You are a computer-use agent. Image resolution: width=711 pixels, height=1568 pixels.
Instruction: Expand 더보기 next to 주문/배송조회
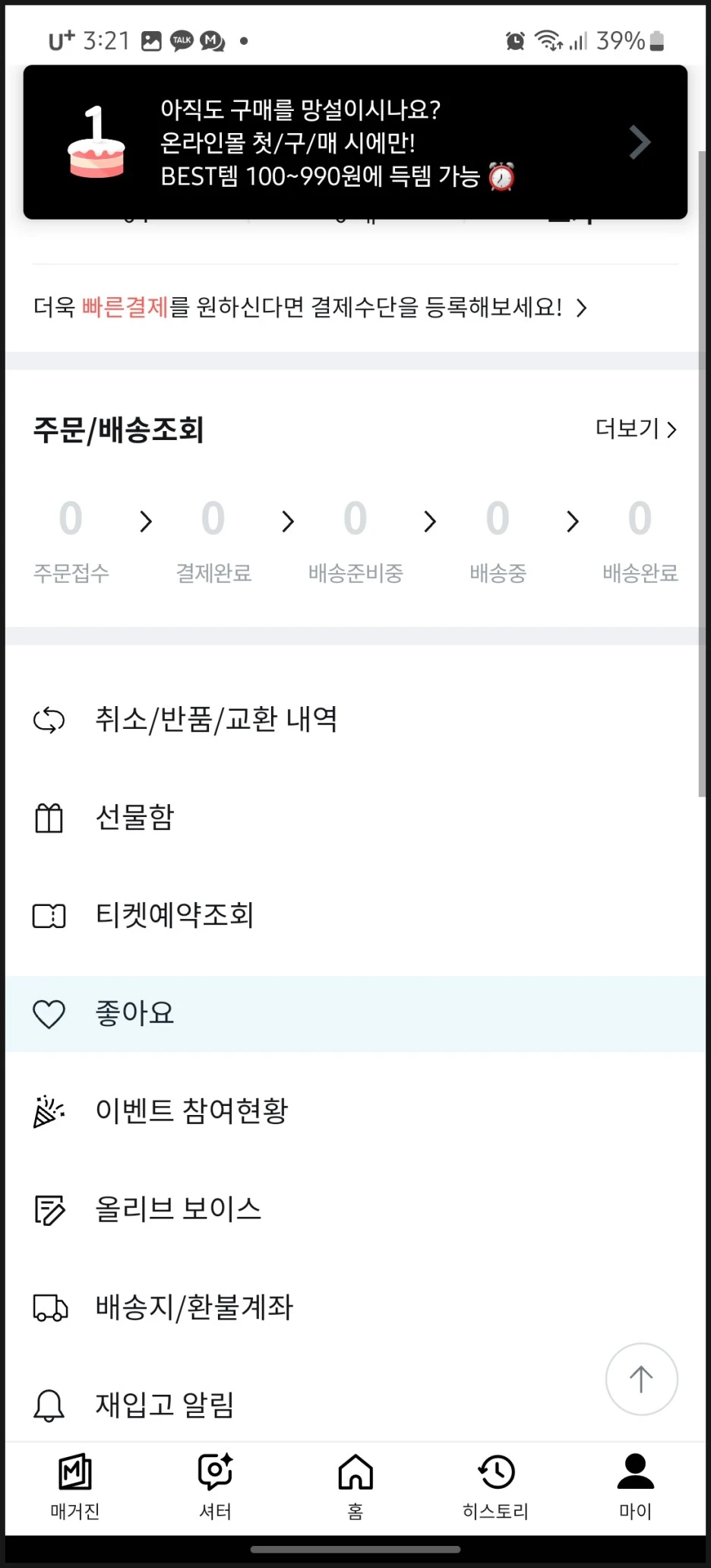[x=636, y=429]
